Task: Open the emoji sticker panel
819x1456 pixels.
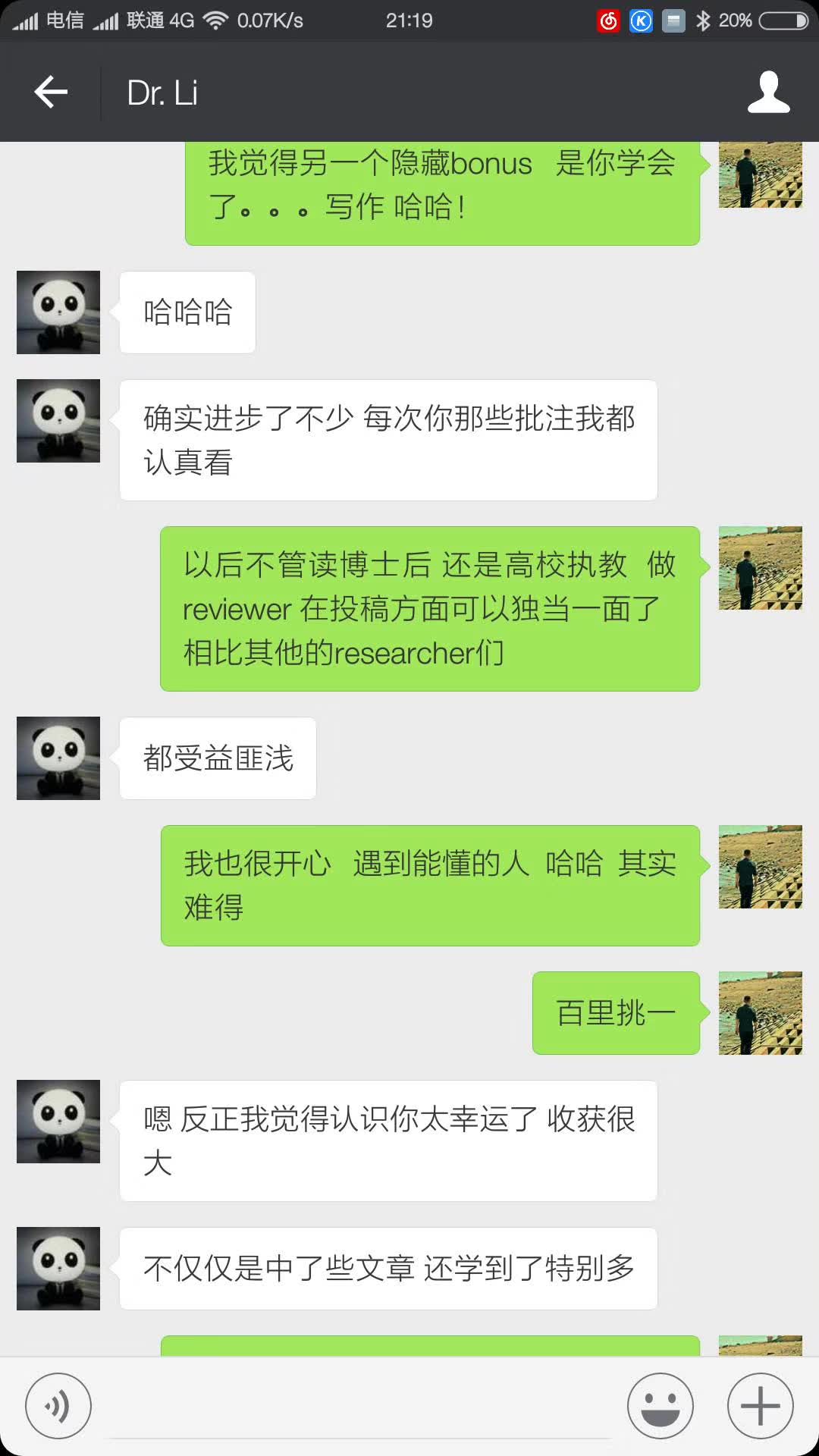Action: click(660, 1405)
